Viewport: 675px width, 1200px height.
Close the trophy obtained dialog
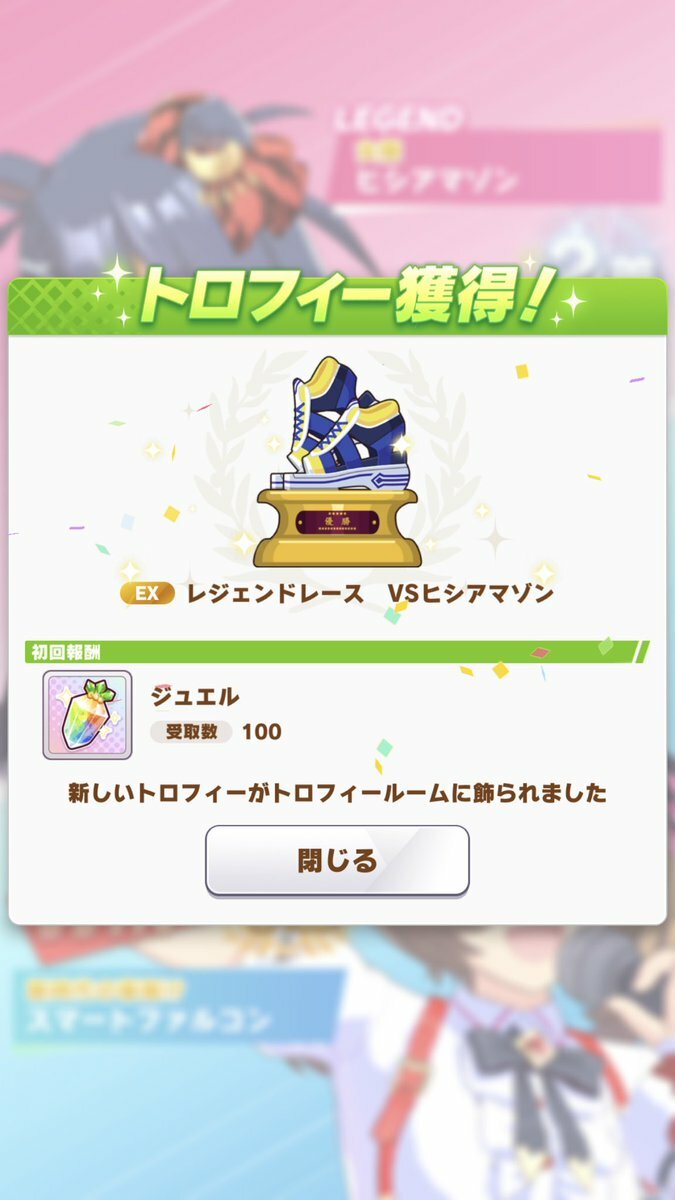(x=337, y=860)
